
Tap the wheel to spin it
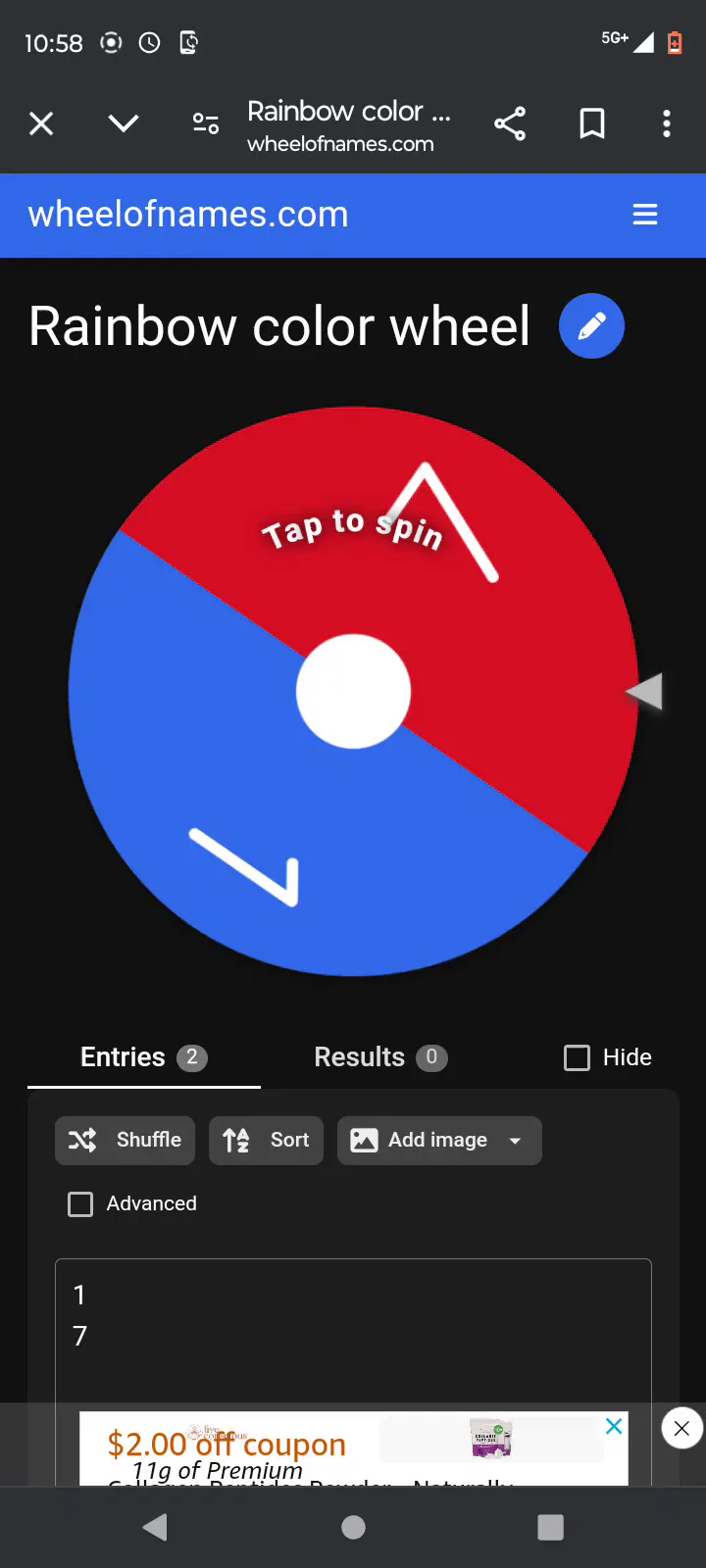(x=353, y=691)
